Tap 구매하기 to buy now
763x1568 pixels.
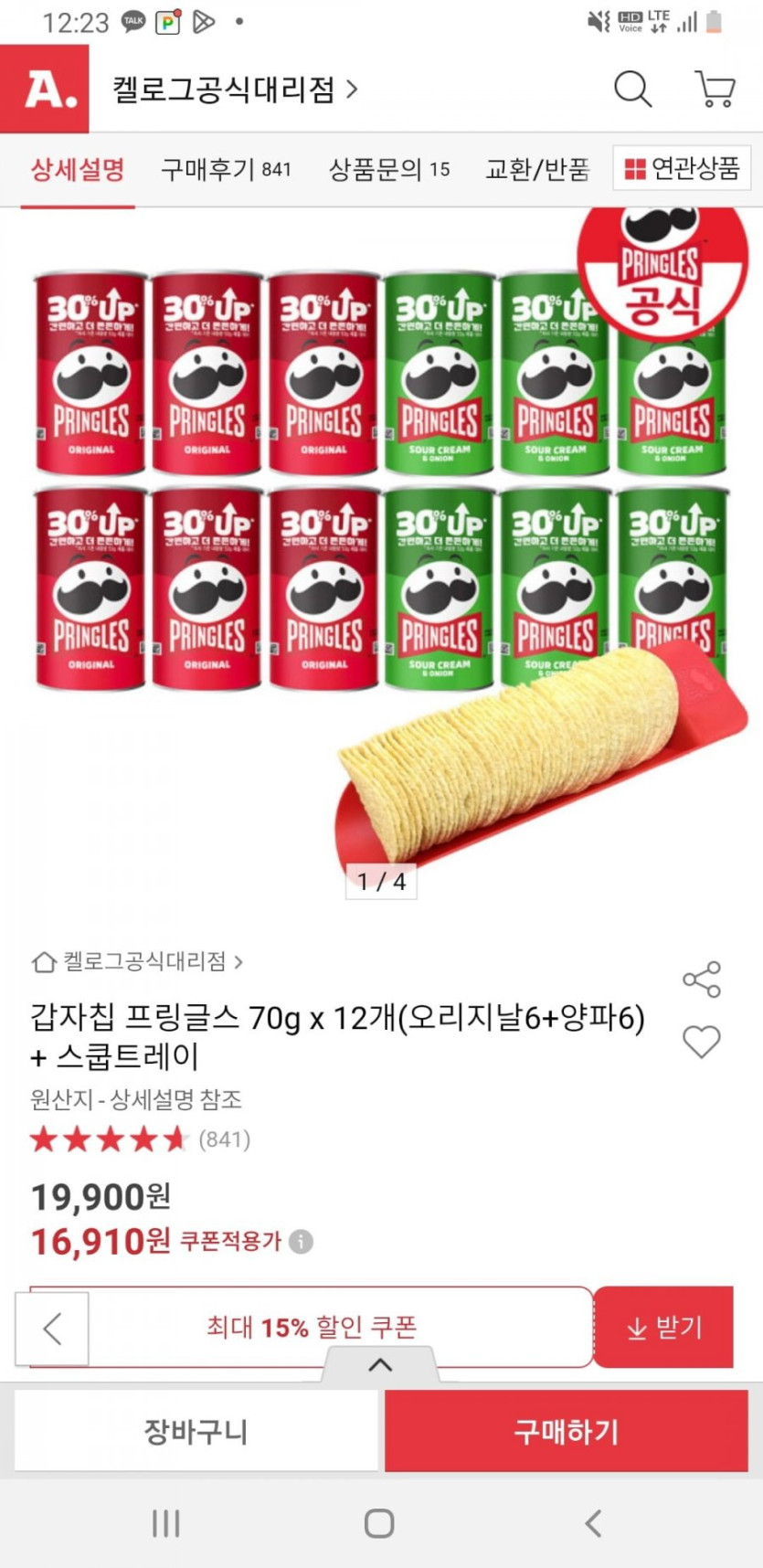[x=566, y=1431]
